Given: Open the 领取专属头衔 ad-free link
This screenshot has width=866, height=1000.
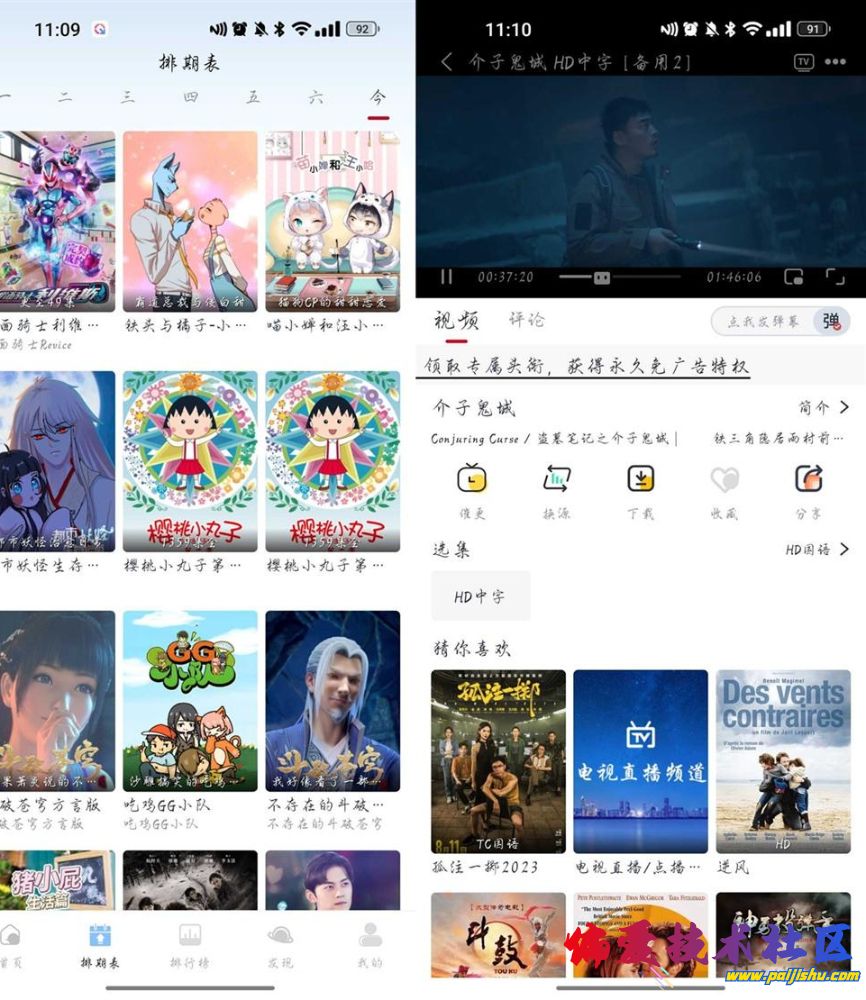Looking at the screenshot, I should (585, 367).
